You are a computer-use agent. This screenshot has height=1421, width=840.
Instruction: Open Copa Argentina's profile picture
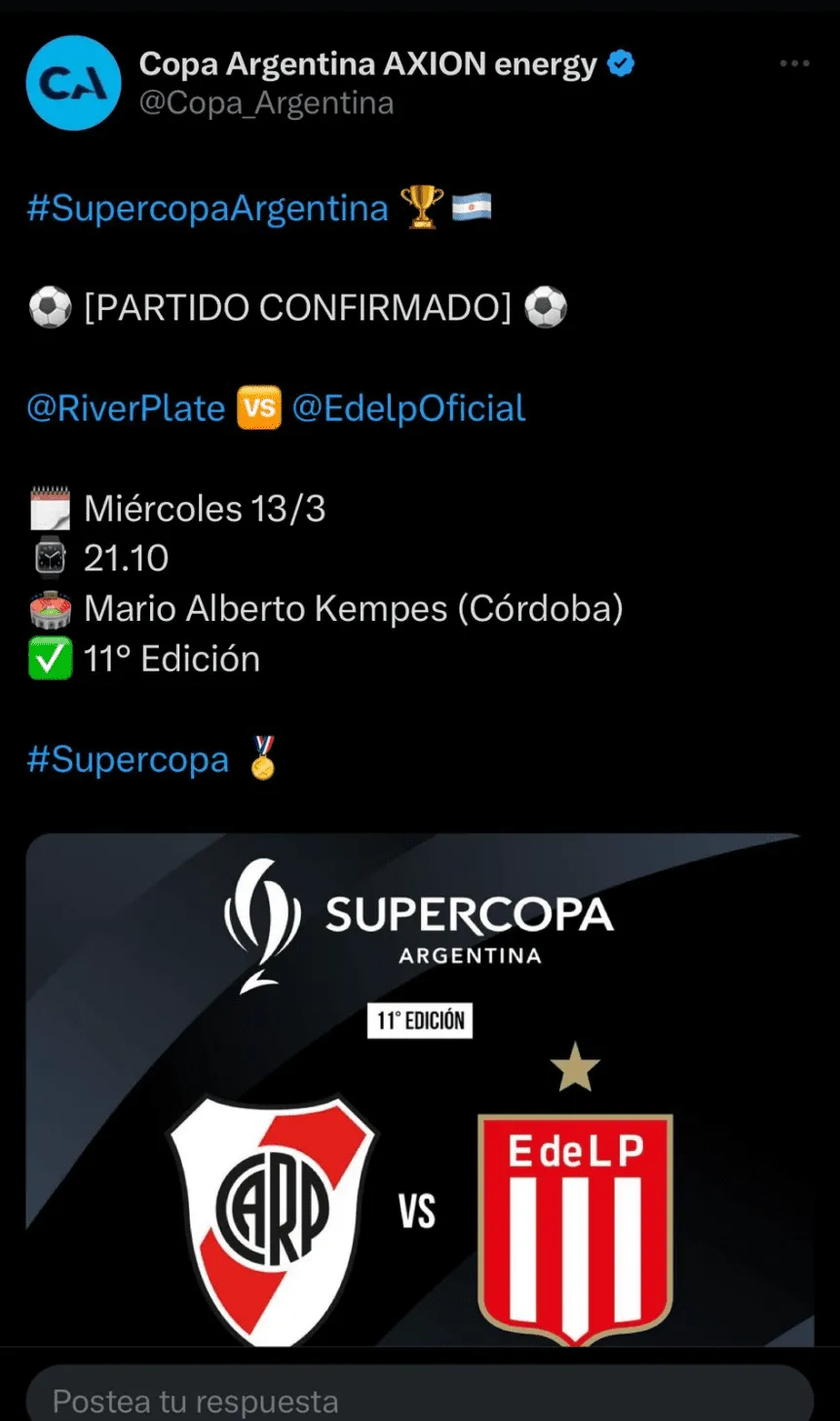[x=73, y=83]
